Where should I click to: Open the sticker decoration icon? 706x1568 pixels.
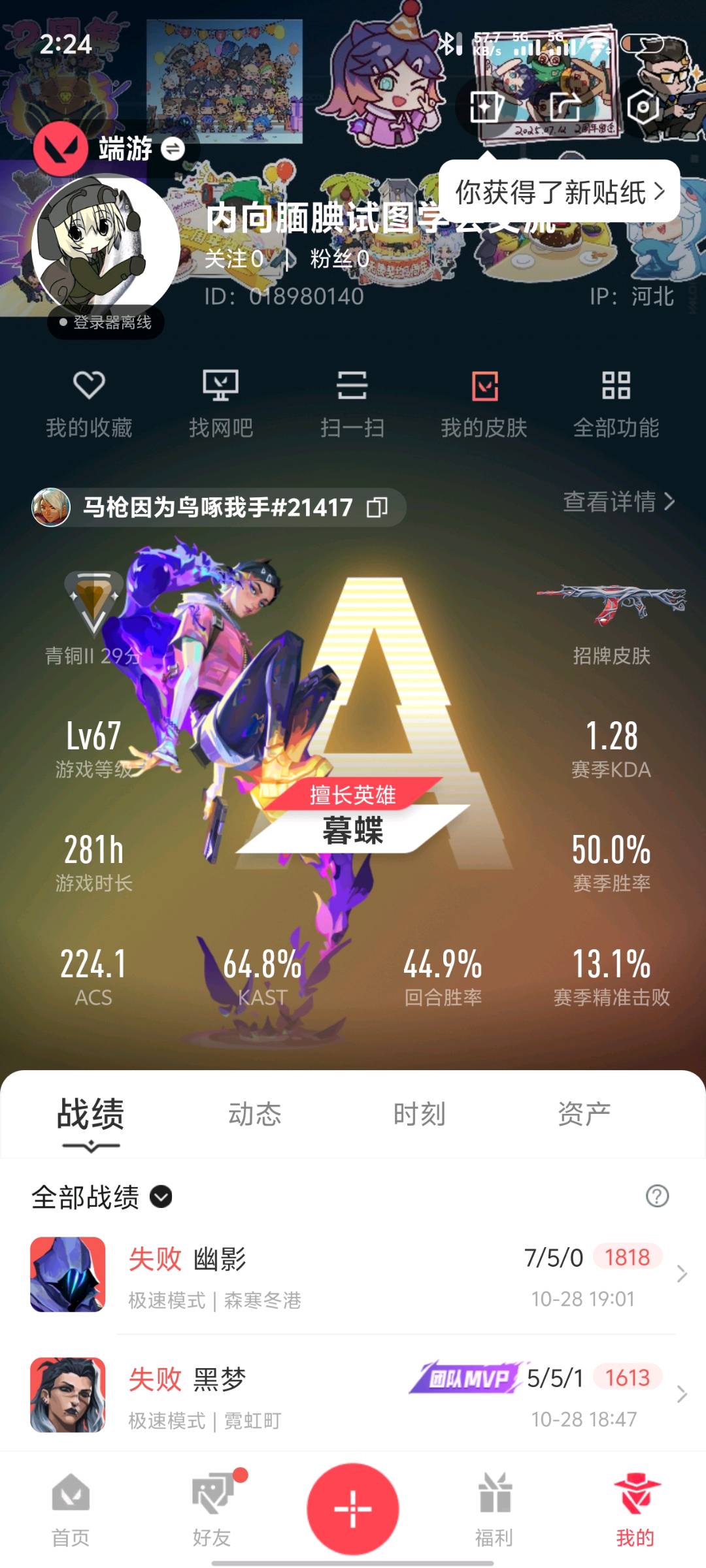click(x=486, y=106)
